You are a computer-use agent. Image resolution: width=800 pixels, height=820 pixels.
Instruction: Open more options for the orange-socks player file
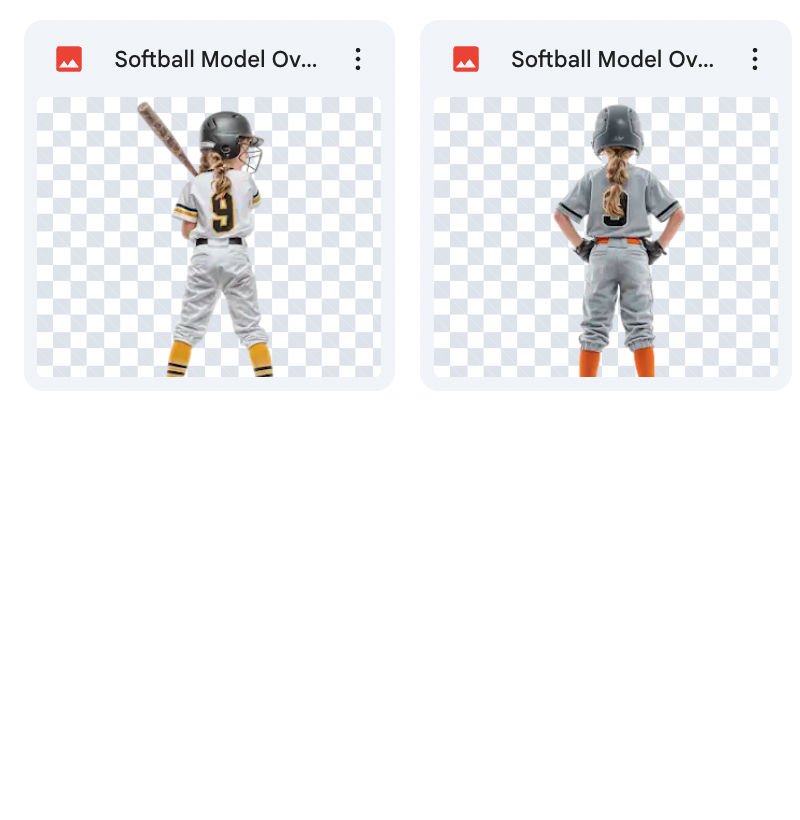tap(755, 60)
